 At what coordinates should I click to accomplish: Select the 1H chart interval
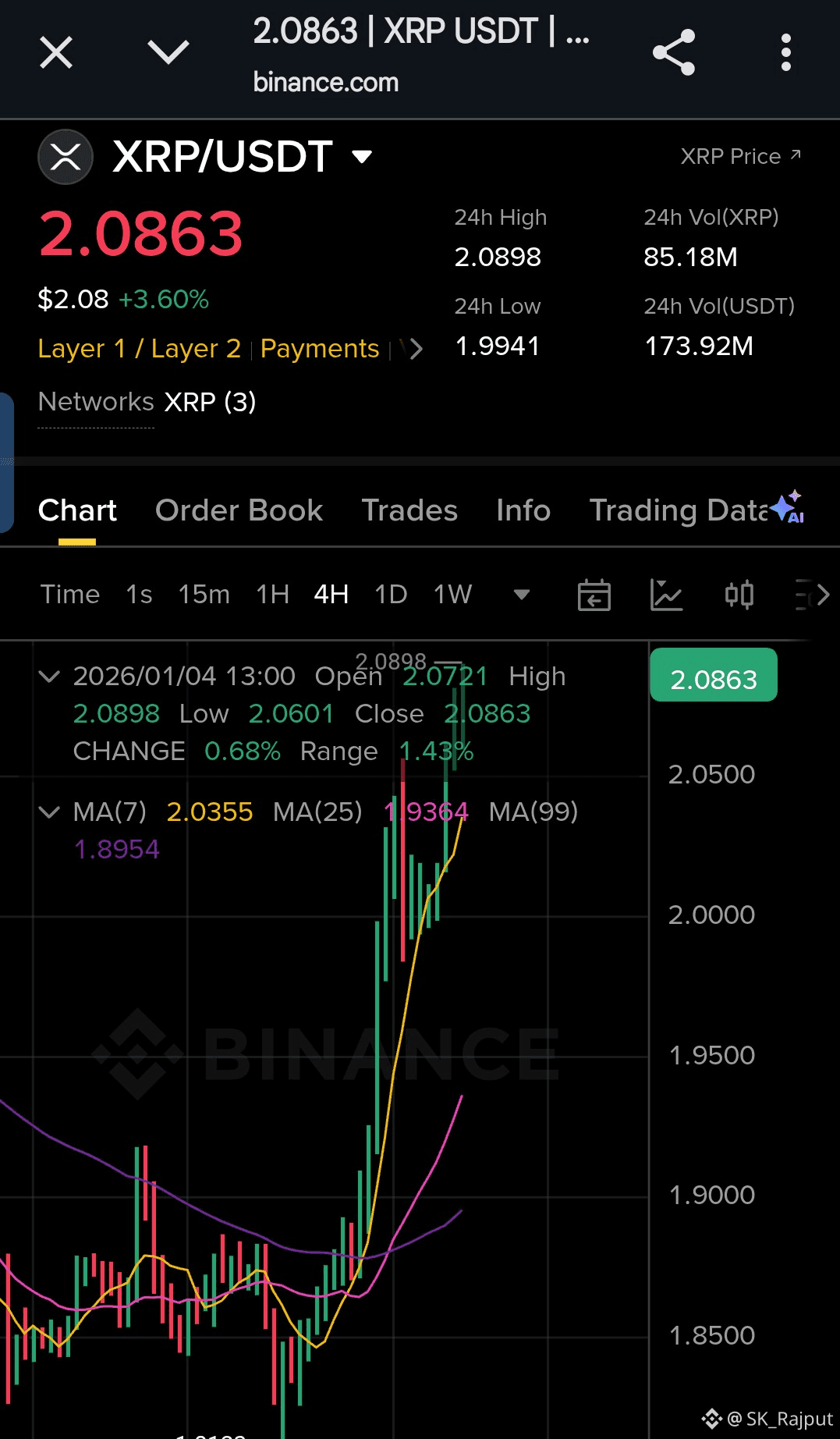click(272, 595)
